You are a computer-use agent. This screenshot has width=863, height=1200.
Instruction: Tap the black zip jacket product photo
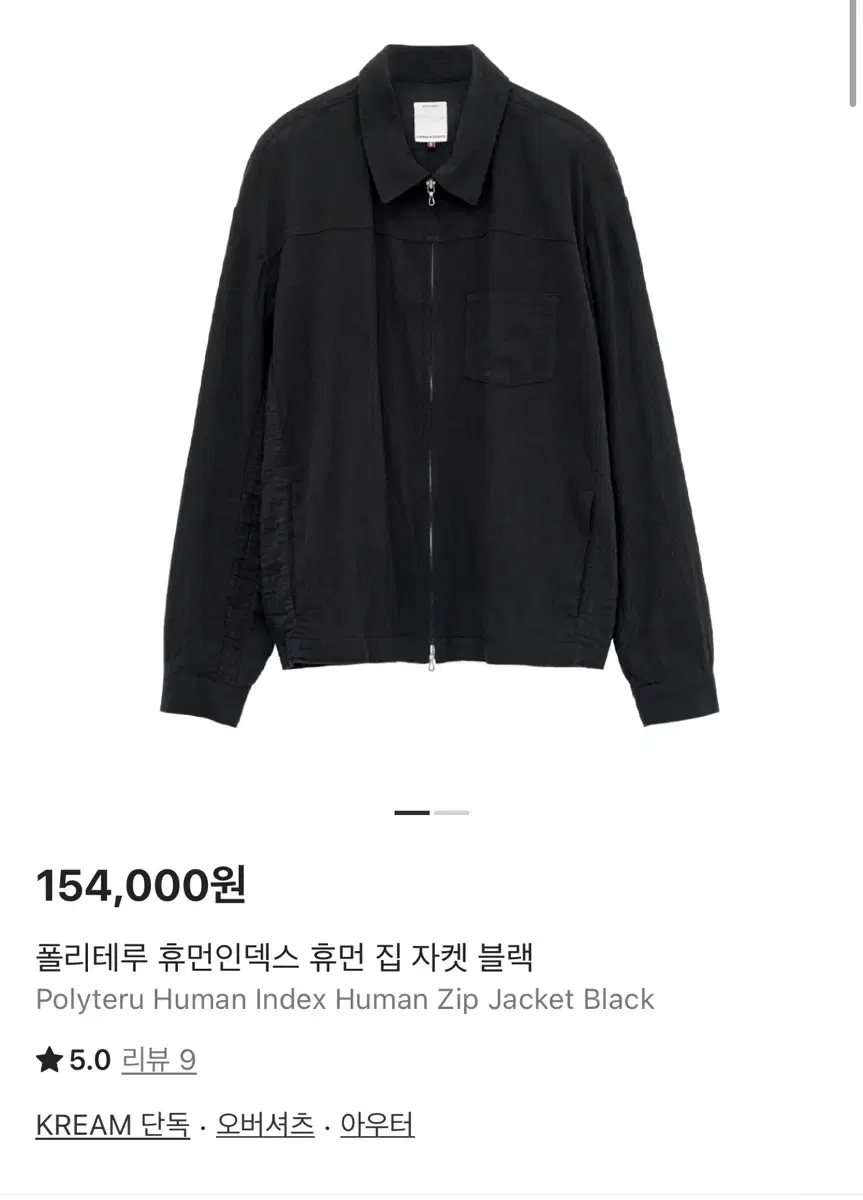(431, 400)
